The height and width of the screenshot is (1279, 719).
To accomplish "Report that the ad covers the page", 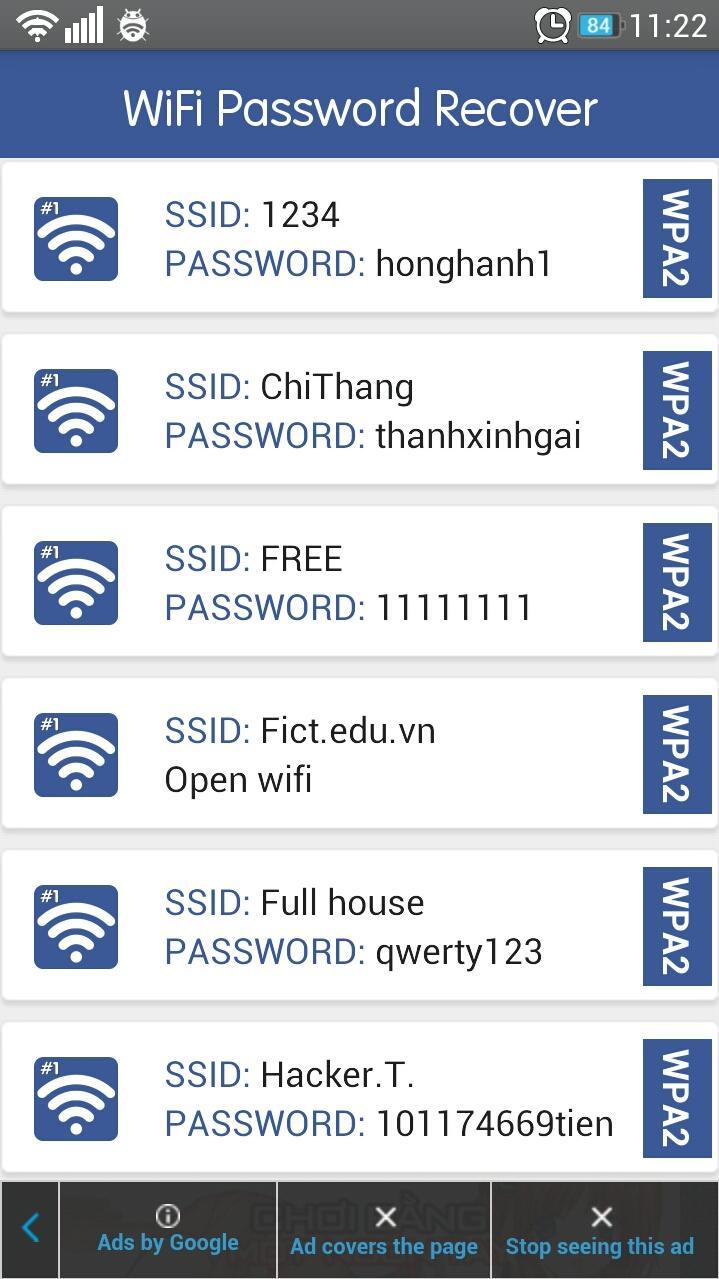I will pos(384,1230).
